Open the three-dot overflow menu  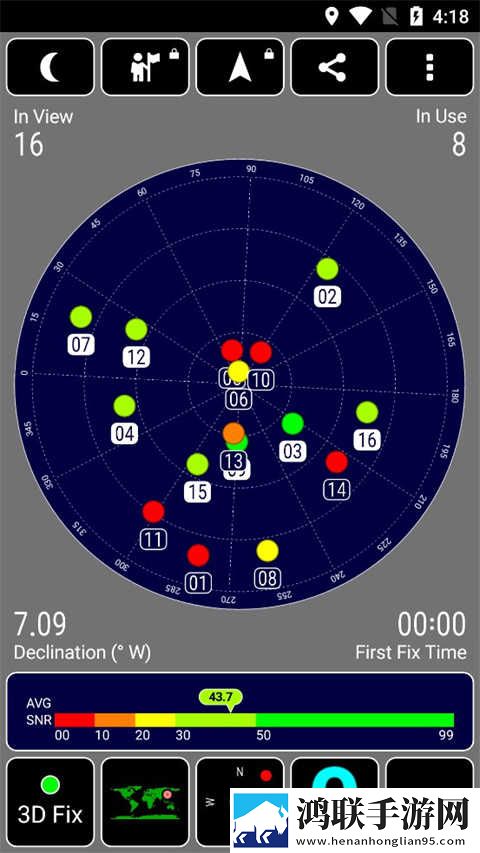coord(429,67)
